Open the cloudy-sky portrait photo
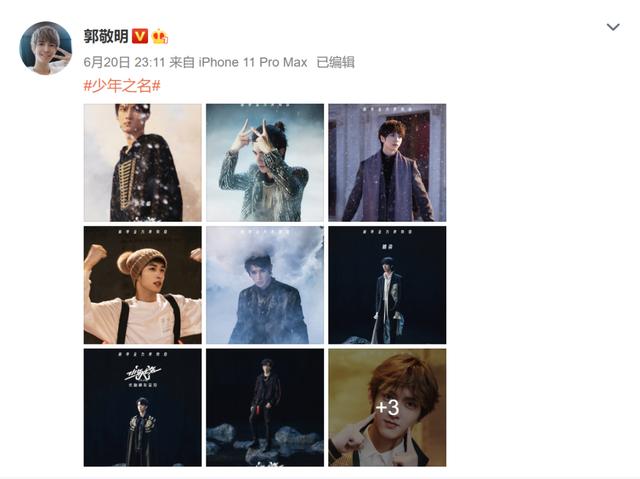This screenshot has width=640, height=479. [265, 285]
